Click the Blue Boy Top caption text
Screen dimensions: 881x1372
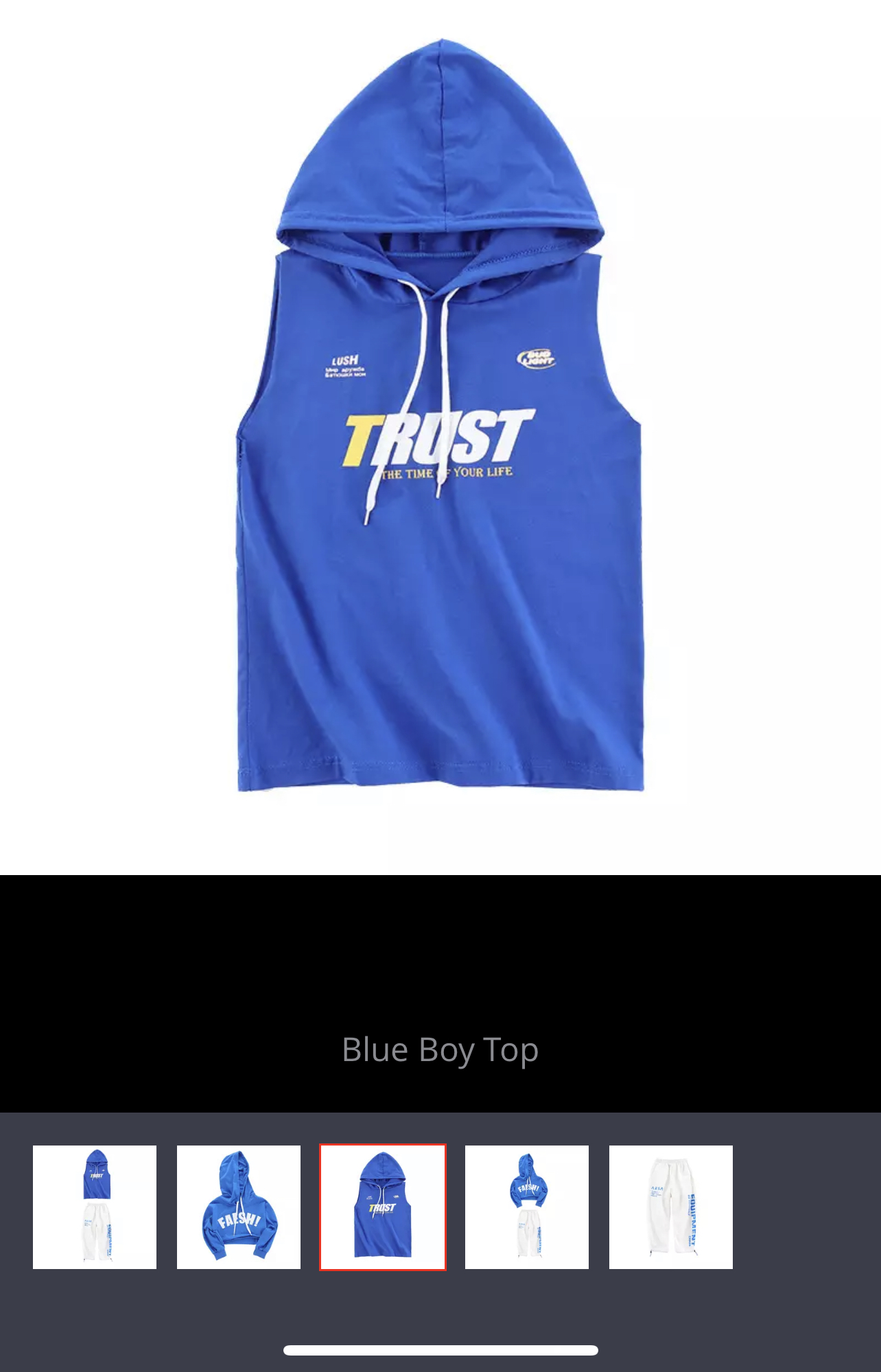click(x=441, y=1049)
